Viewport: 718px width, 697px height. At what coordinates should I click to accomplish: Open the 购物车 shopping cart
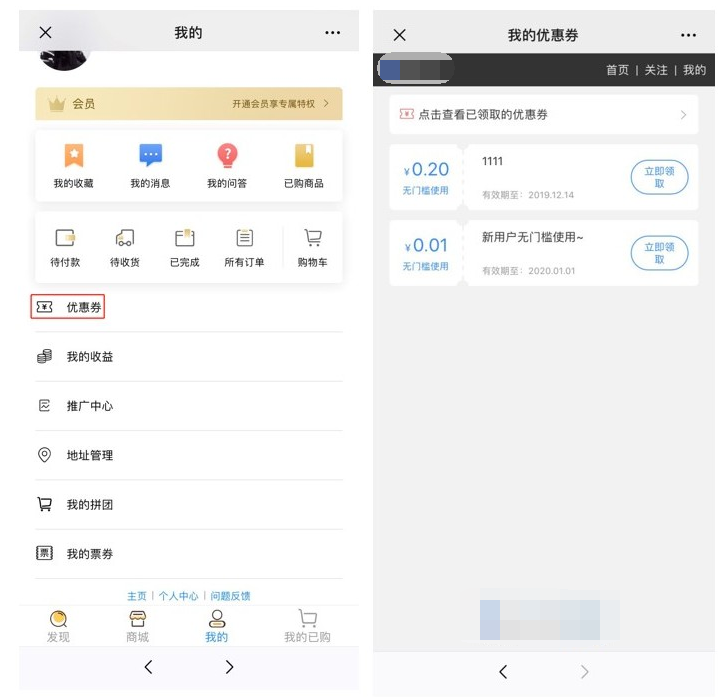point(312,247)
